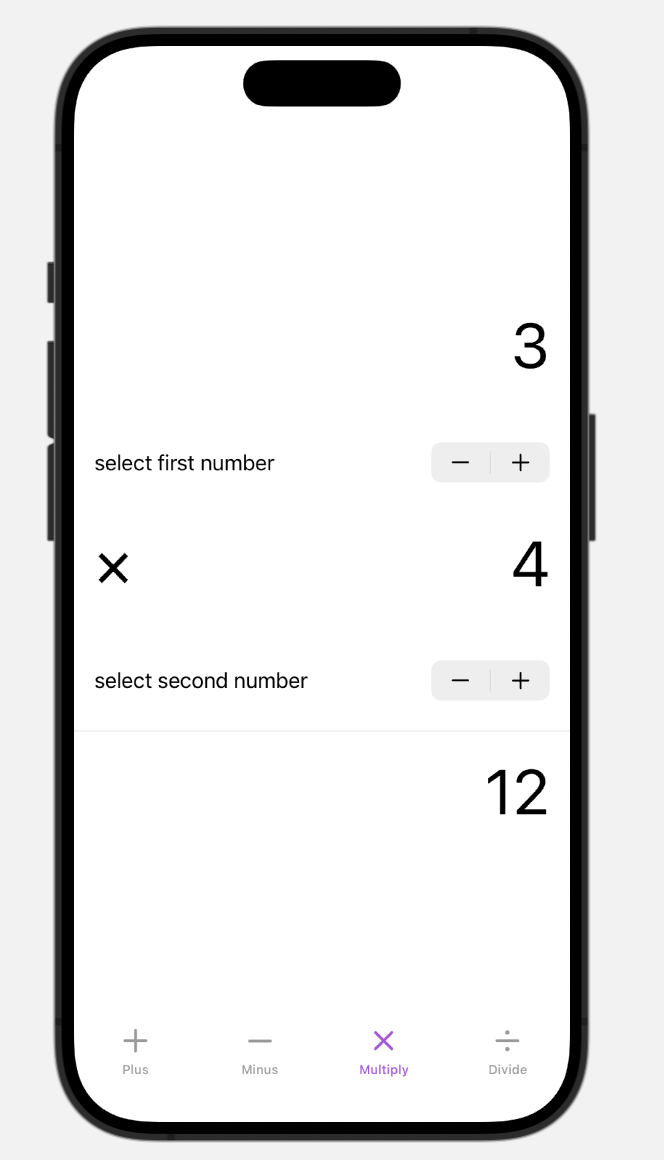Decrease the first number with minus stepper
Viewport: 664px width, 1160px height.
point(460,463)
